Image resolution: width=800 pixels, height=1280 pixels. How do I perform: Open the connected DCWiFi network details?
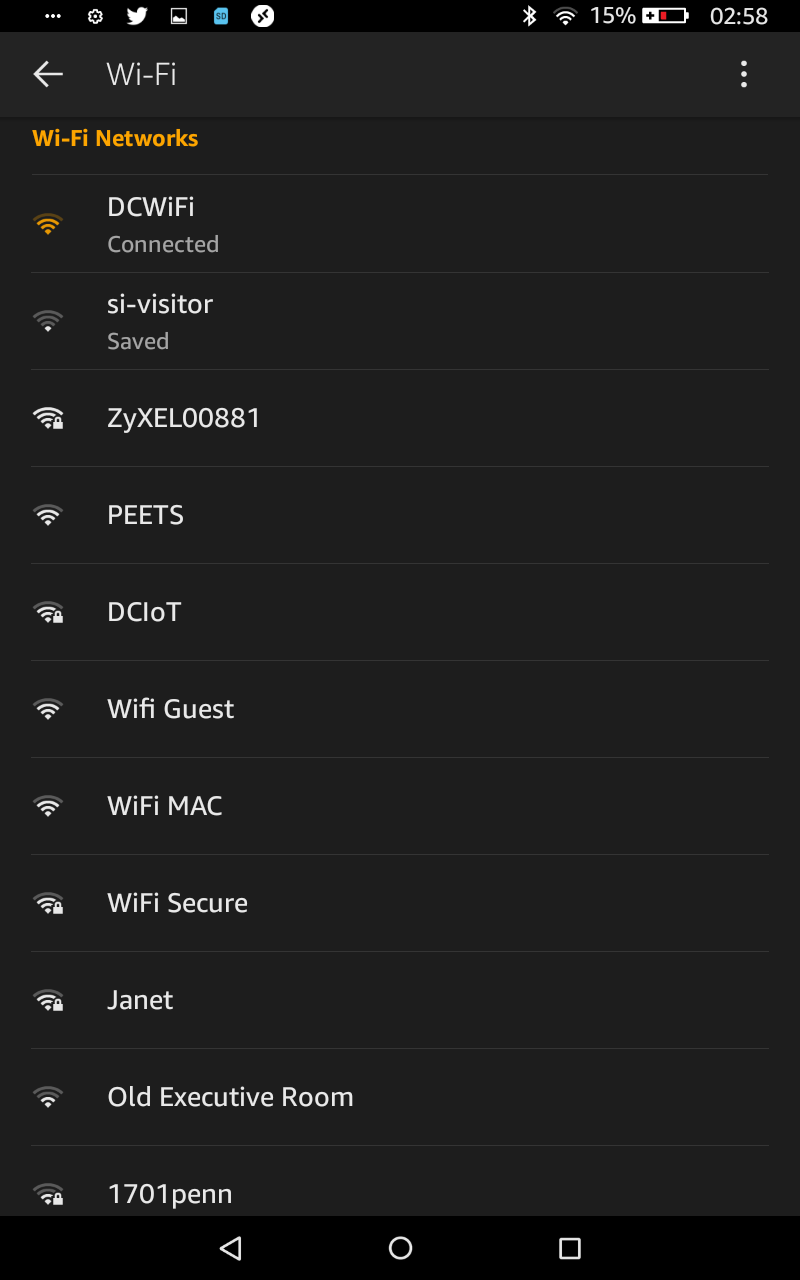click(400, 224)
